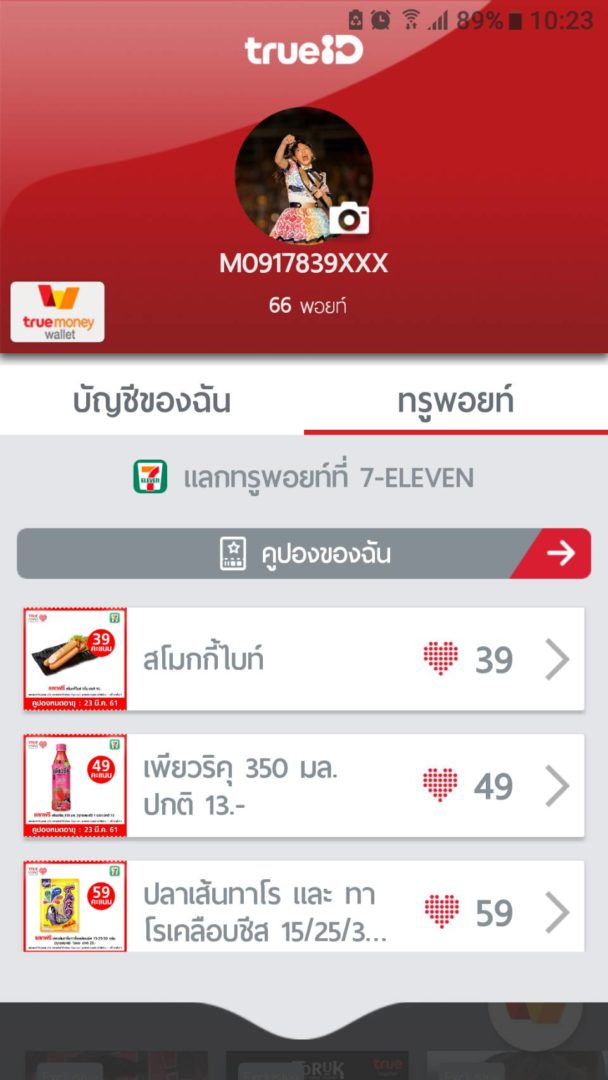View the เพียวริคุ 350 มล. reward
Screen dimensions: 608x1080
pos(304,787)
